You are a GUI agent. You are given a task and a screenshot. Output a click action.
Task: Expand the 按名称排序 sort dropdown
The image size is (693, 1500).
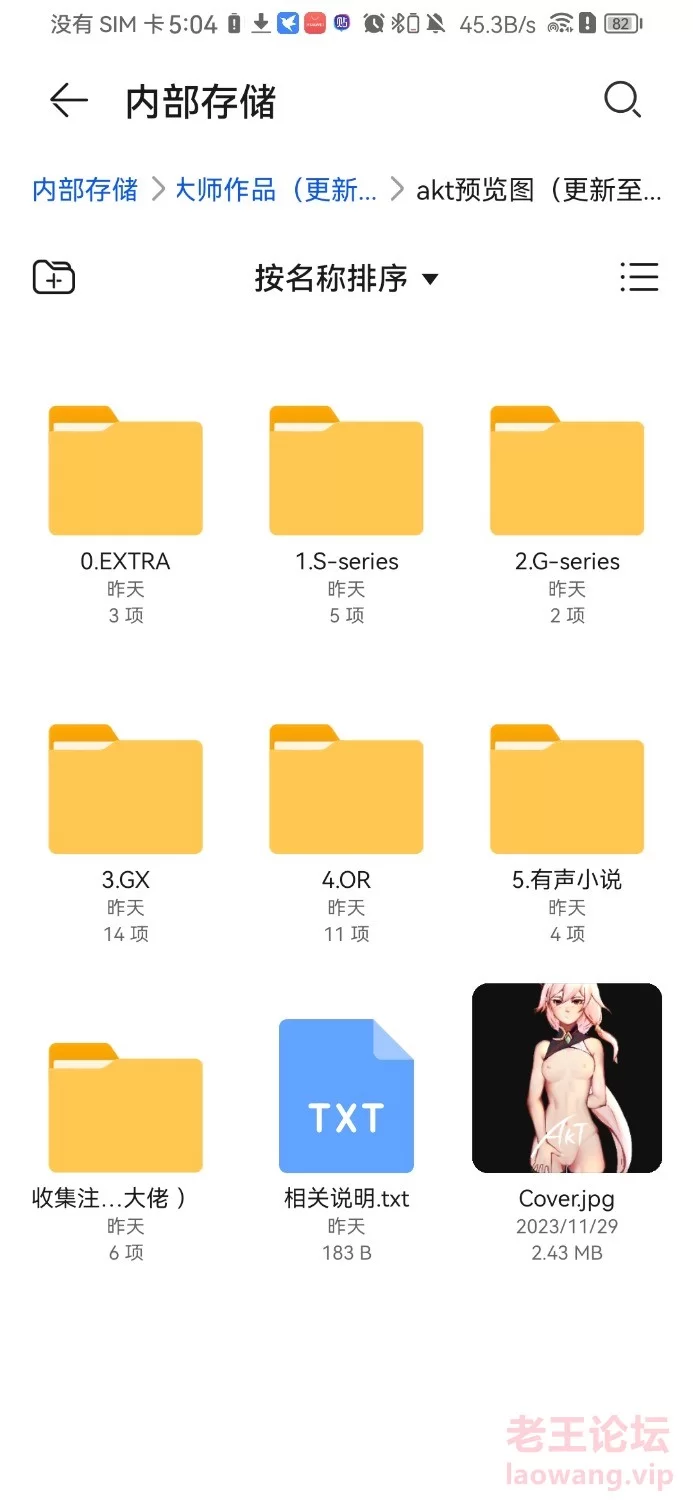[x=346, y=278]
